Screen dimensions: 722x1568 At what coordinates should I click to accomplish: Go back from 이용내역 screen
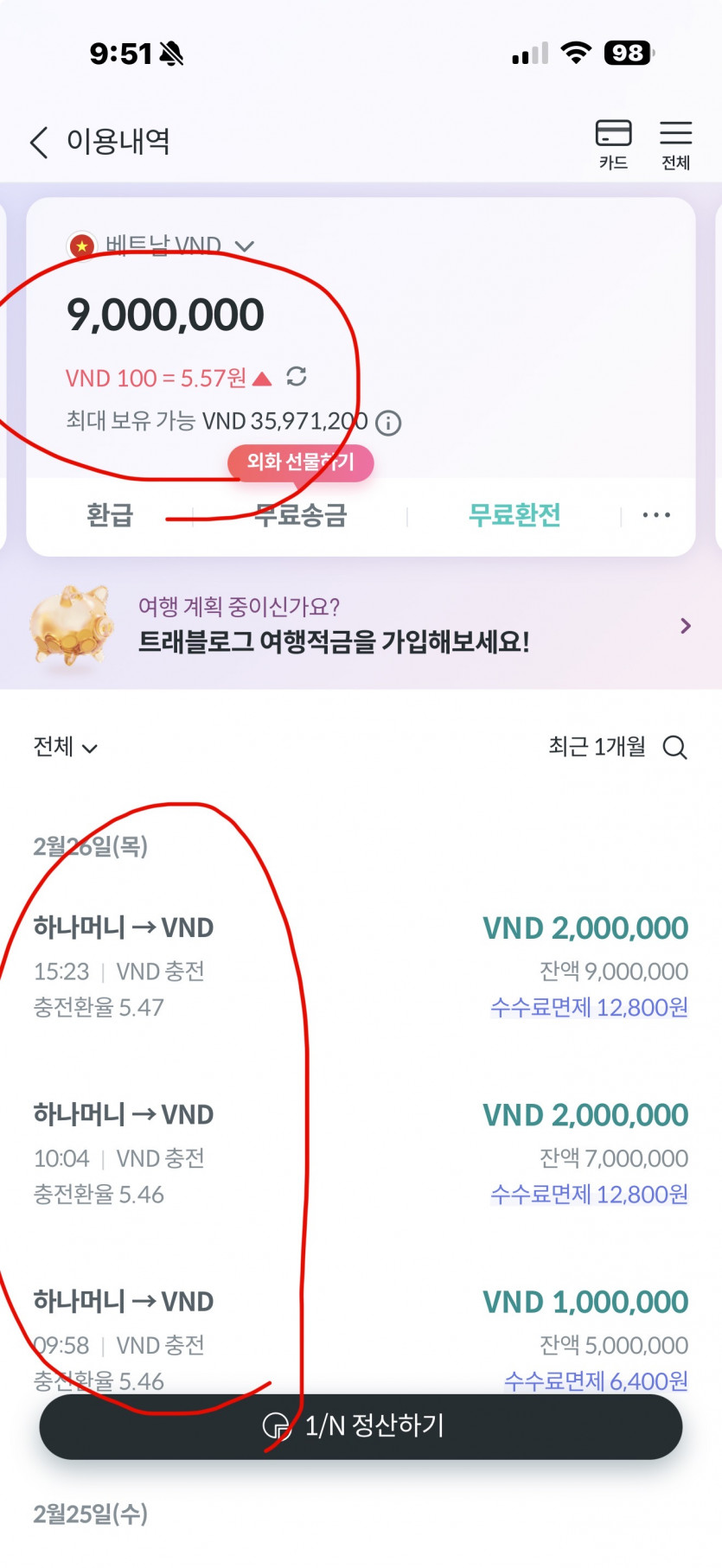click(x=39, y=142)
